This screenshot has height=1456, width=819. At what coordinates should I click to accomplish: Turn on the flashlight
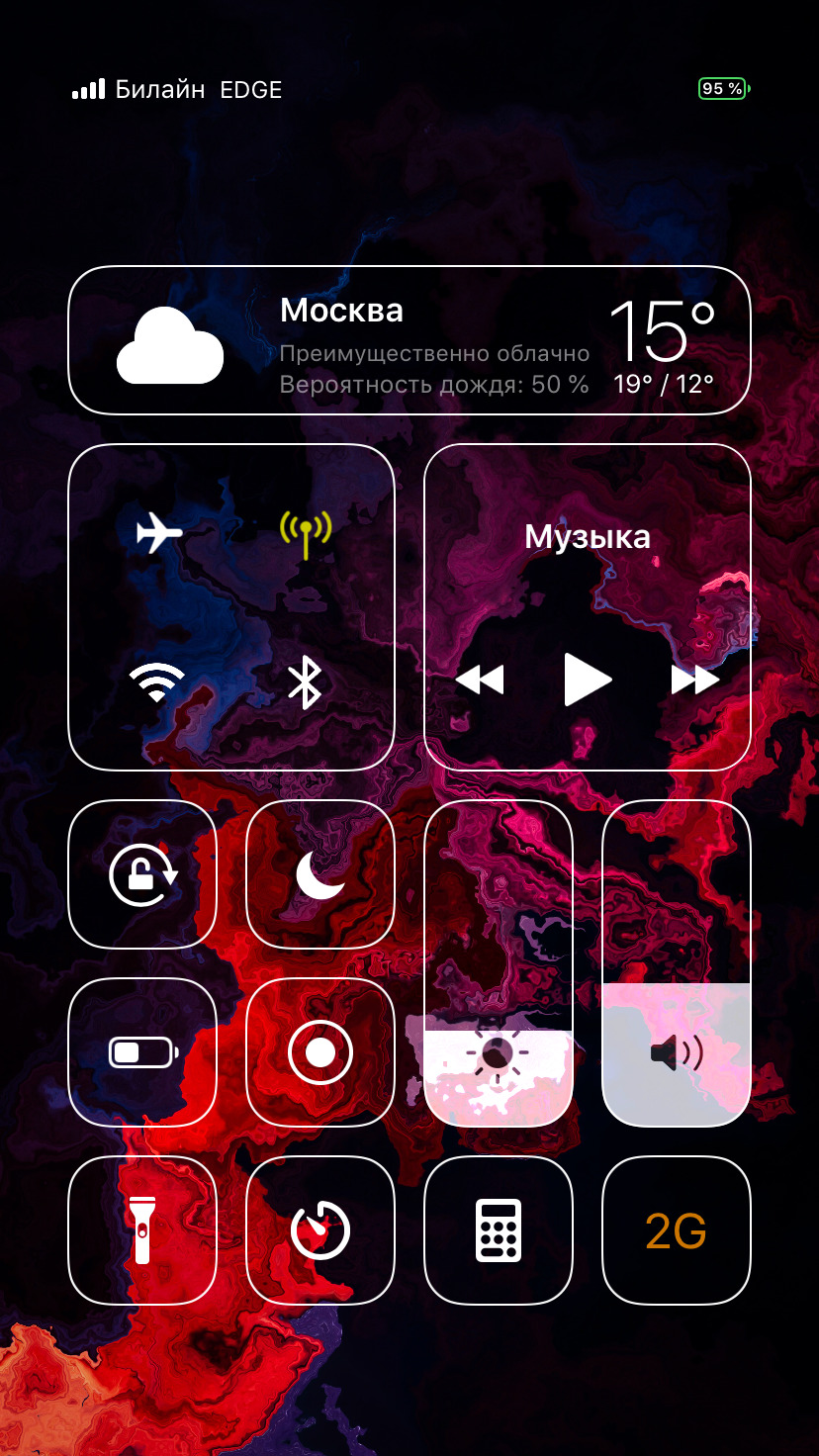click(x=142, y=1230)
